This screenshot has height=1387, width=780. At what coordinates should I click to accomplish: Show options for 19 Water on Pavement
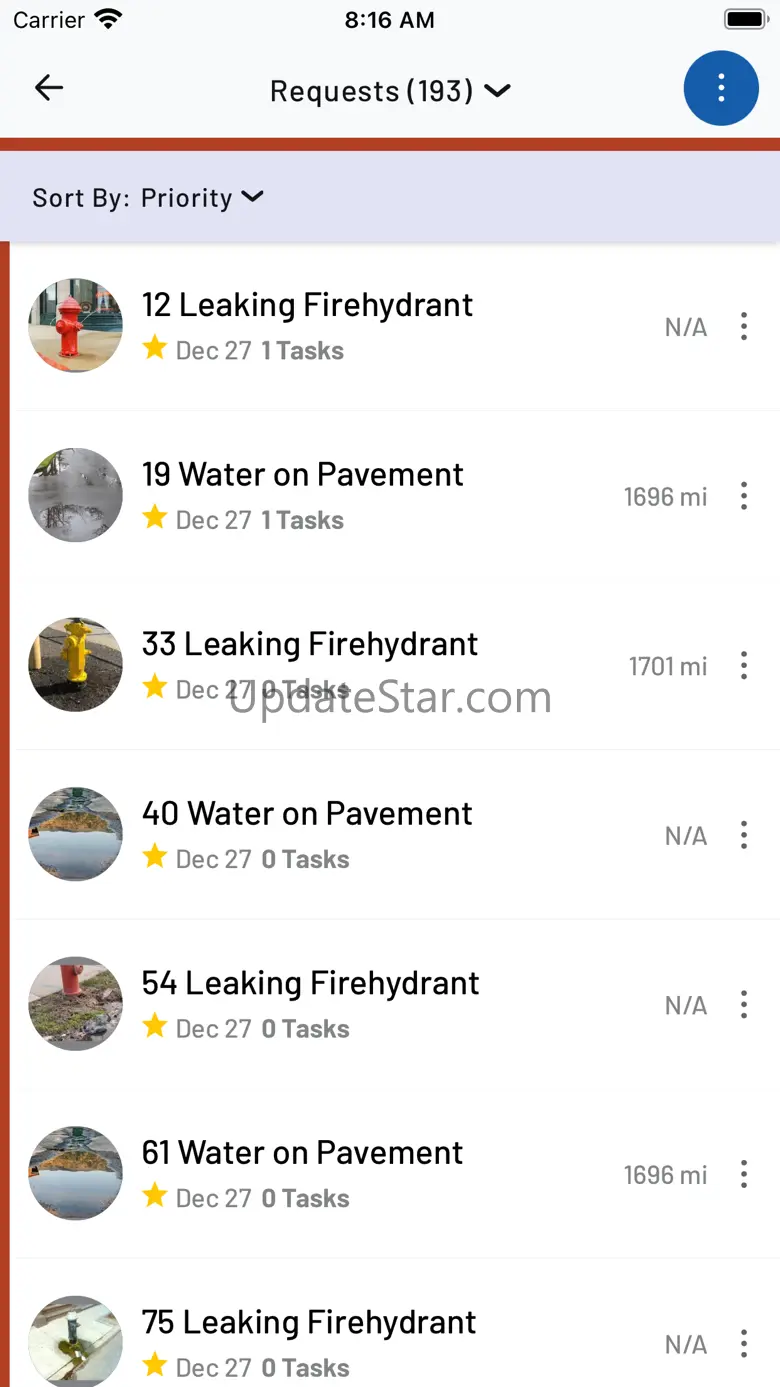pos(743,496)
